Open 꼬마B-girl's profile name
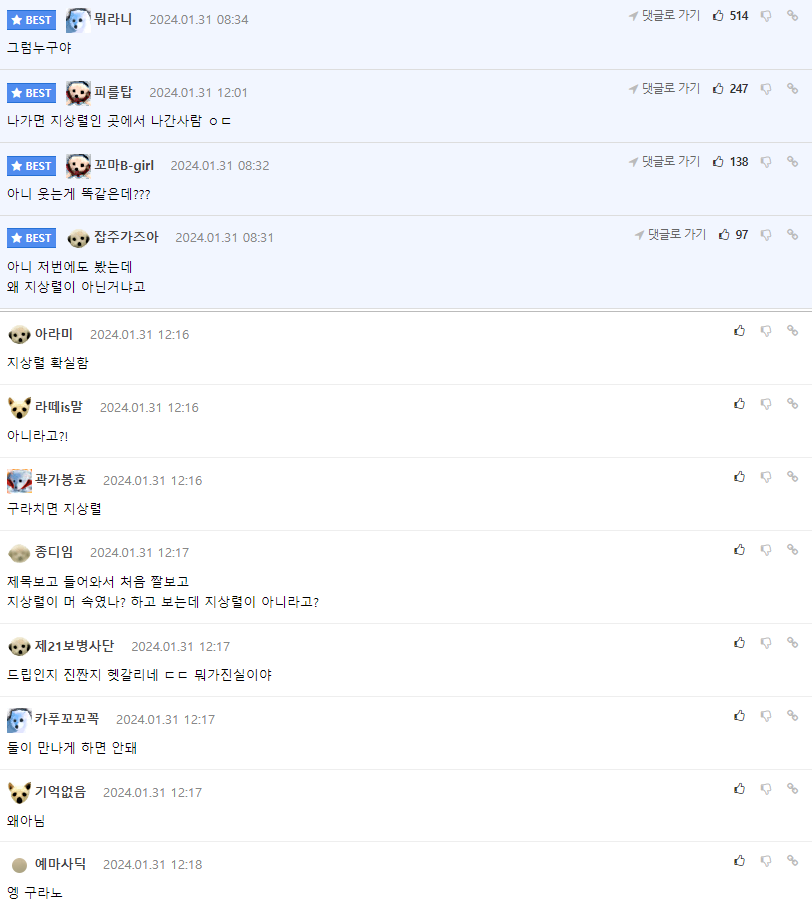The width and height of the screenshot is (812, 913). (124, 165)
